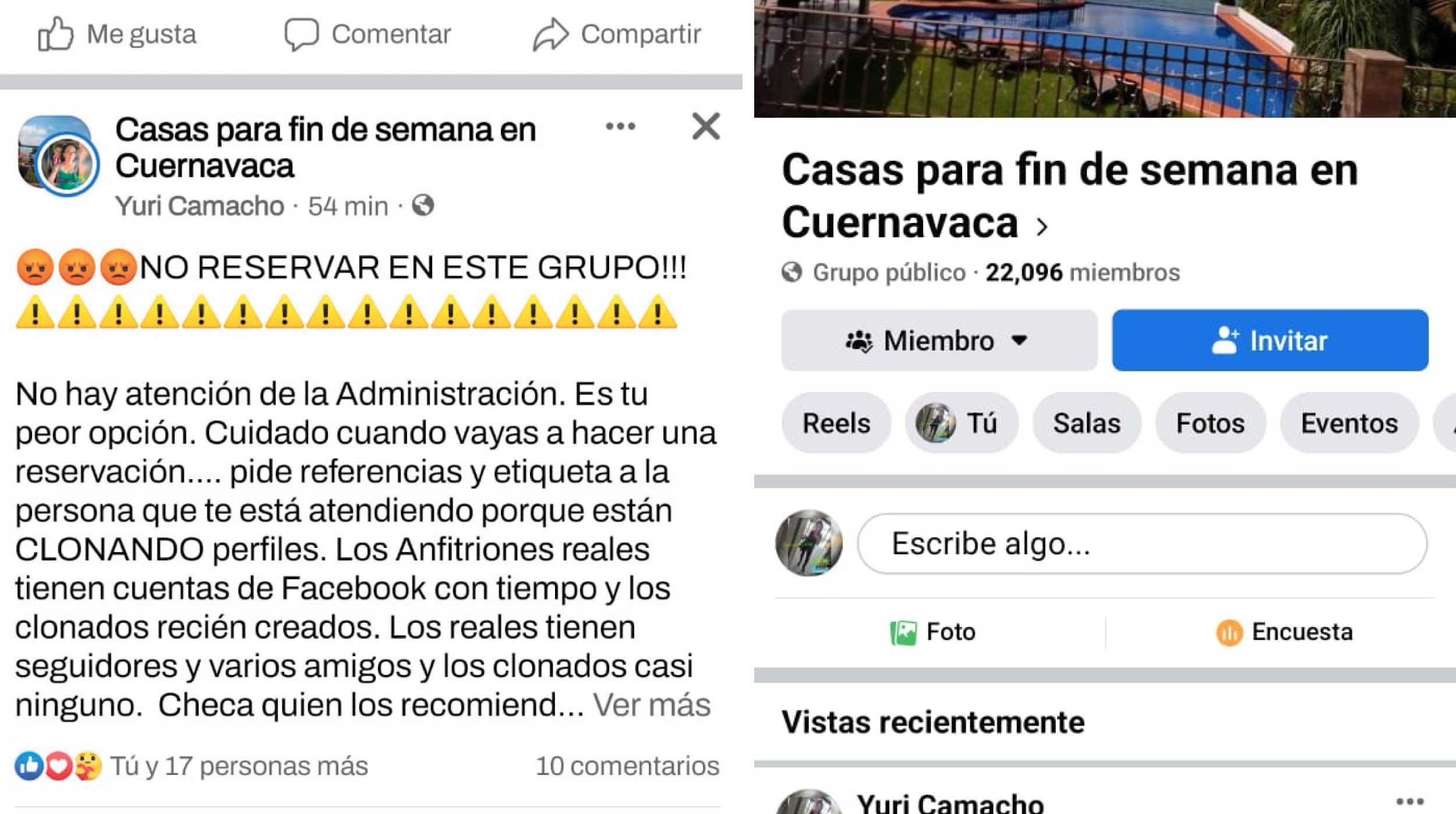Tap the Escribe algo... field
Image resolution: width=1456 pixels, height=814 pixels.
(x=1142, y=544)
